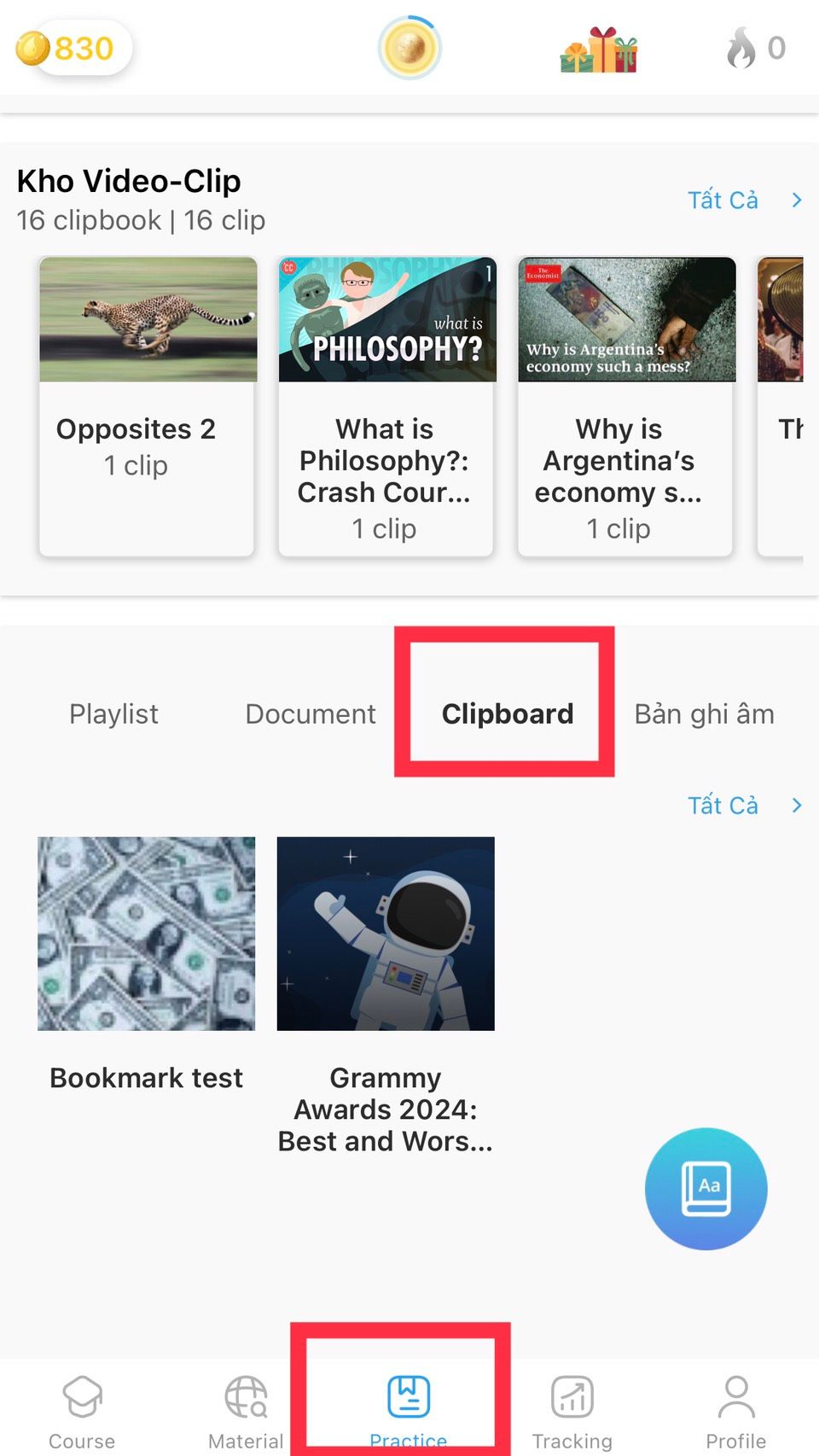
Task: Go to the Material tab
Action: [246, 1412]
